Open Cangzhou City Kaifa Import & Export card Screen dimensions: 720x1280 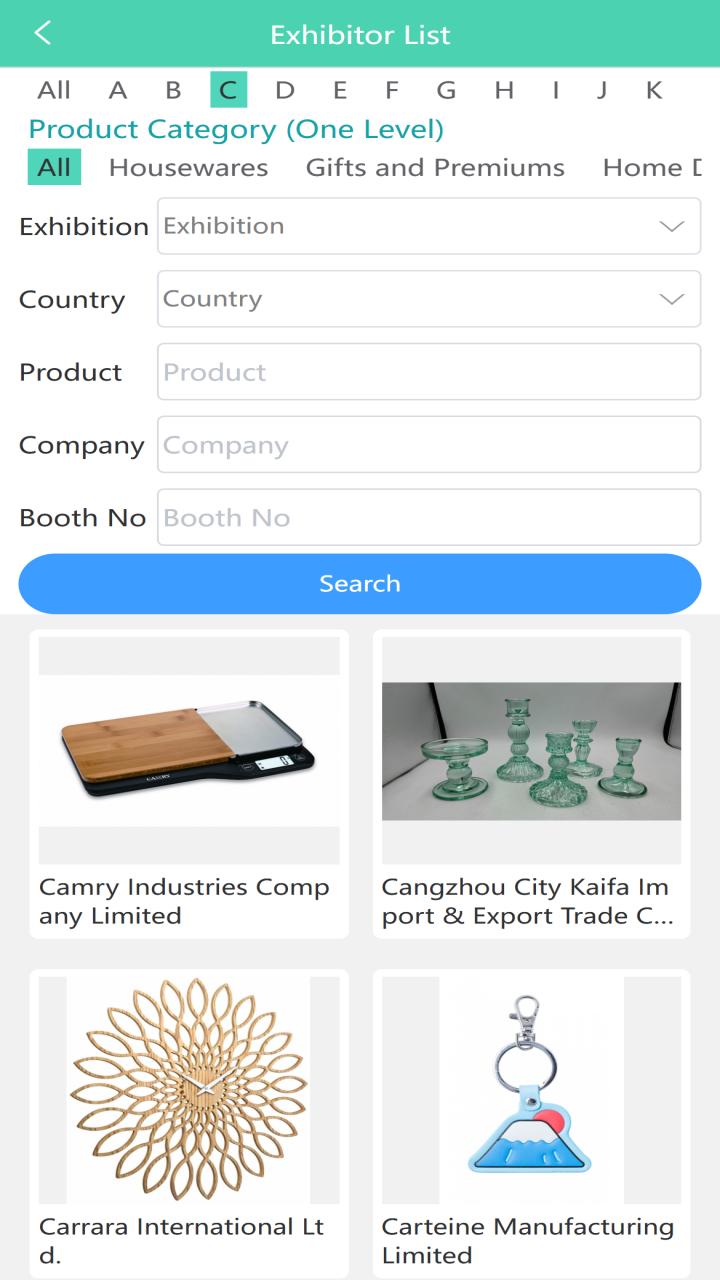point(531,784)
